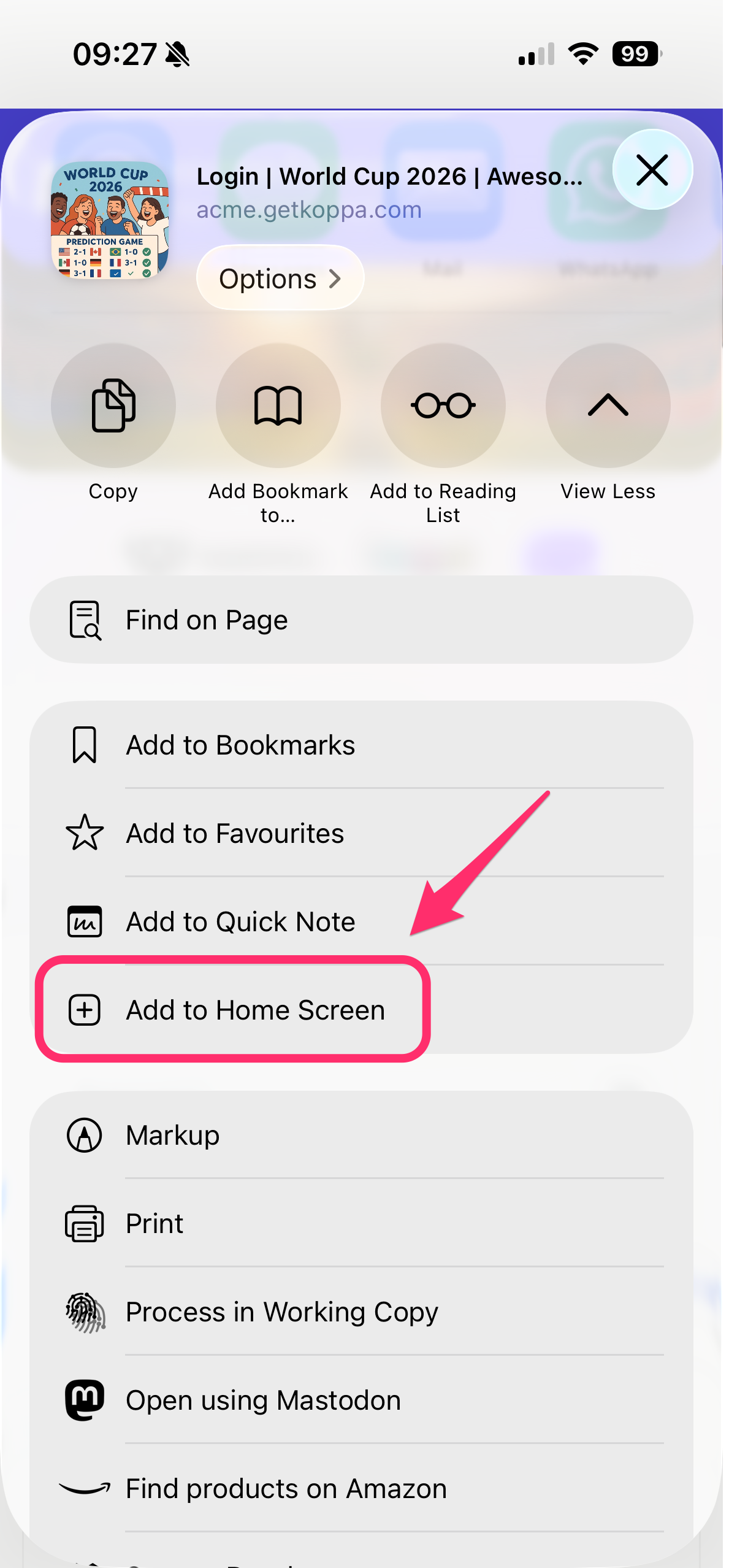
Task: Collapse extra actions with View Less
Action: point(607,404)
